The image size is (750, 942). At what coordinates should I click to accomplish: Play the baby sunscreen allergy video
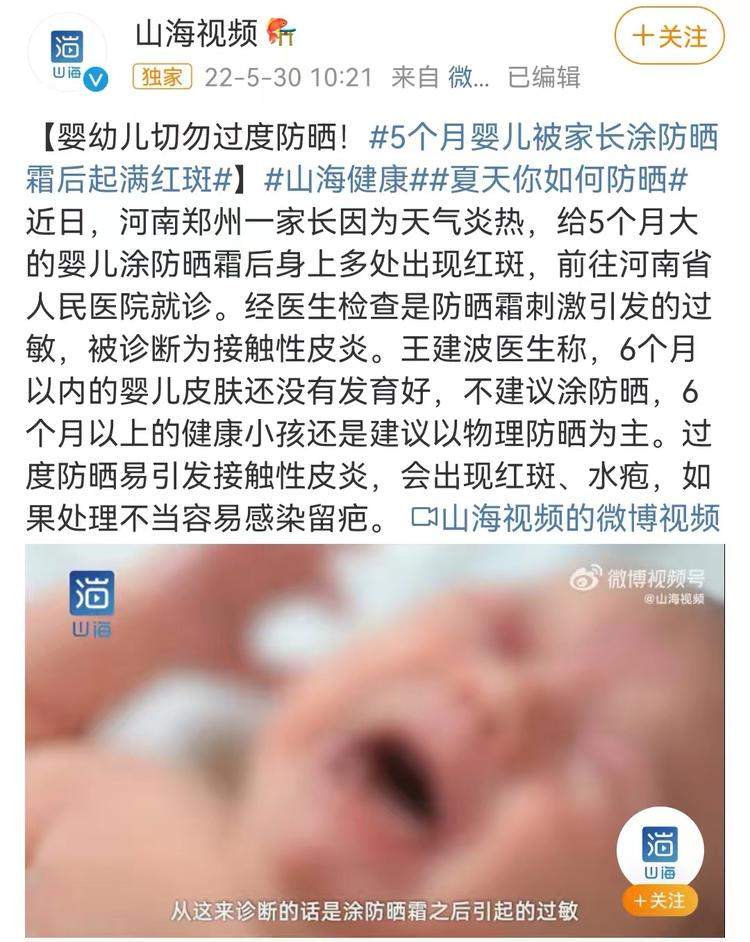pos(375,740)
